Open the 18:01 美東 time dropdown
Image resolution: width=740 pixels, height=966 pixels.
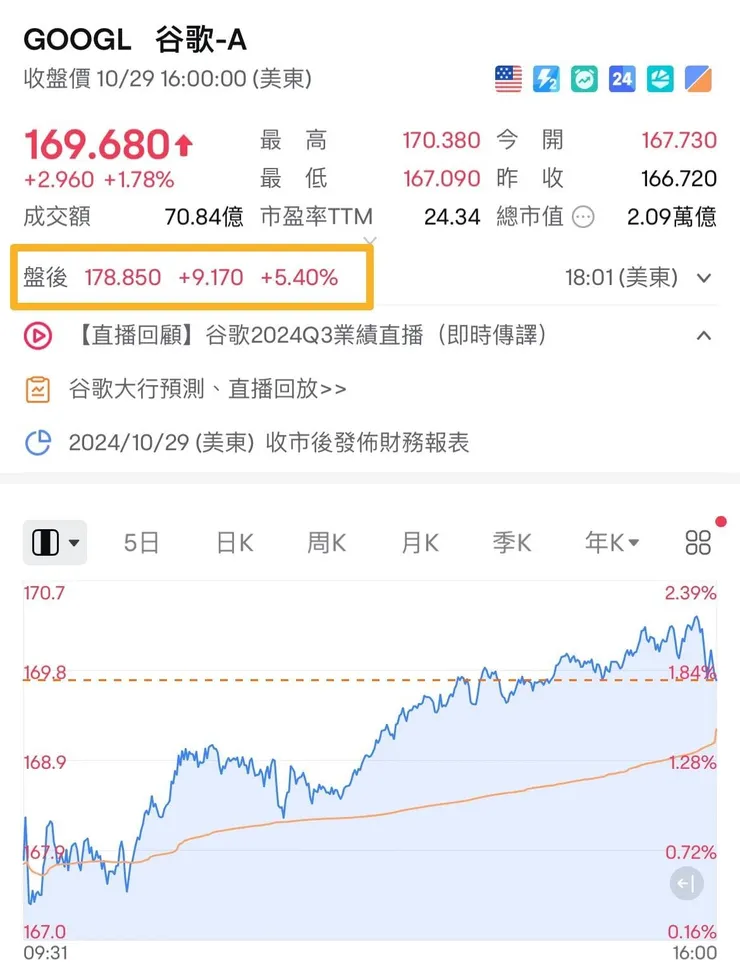pos(704,279)
